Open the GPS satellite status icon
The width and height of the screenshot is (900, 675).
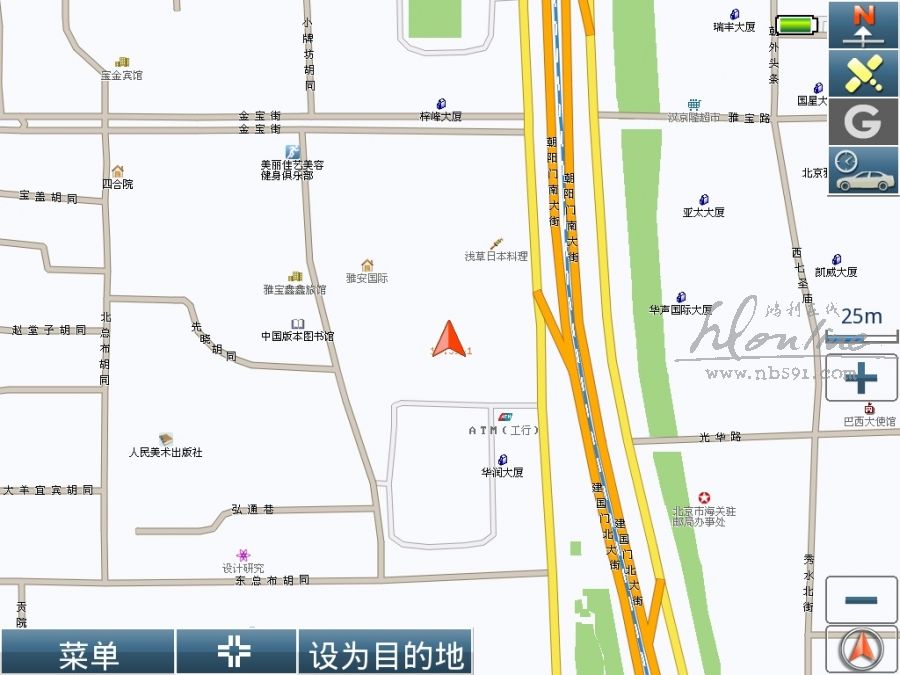[863, 72]
